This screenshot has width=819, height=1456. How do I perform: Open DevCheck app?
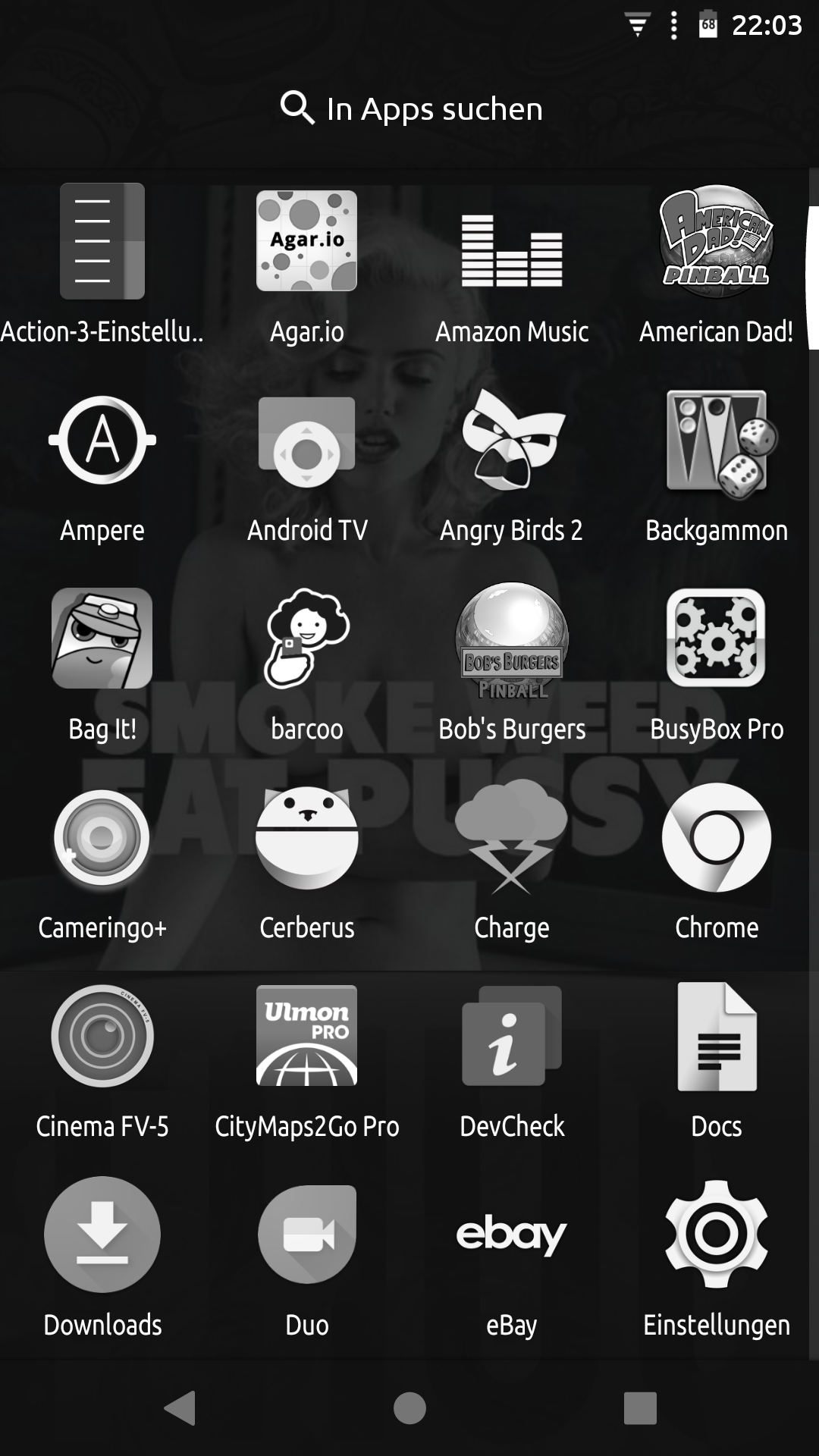pos(512,1036)
